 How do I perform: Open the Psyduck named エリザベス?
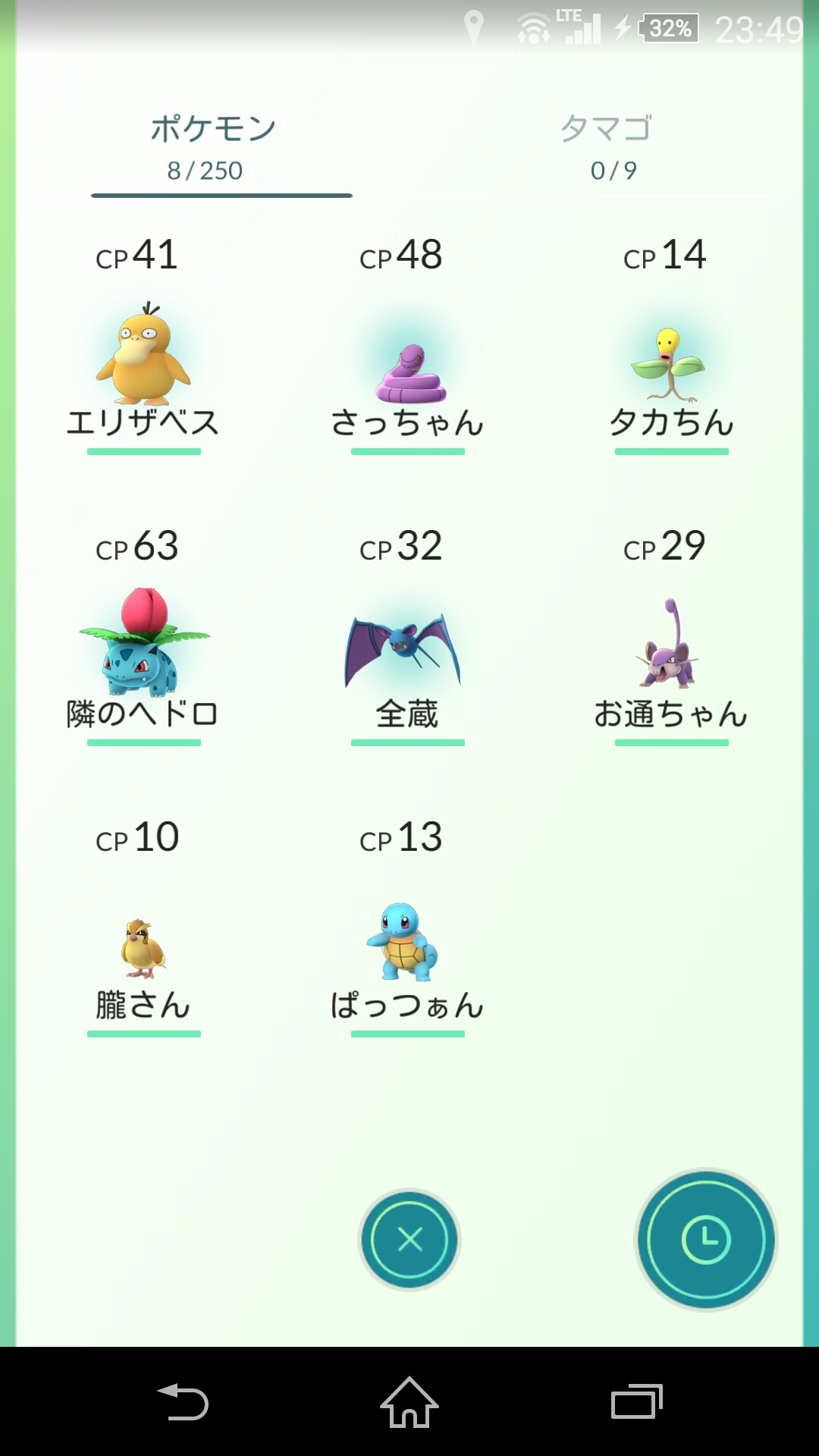coord(143,356)
